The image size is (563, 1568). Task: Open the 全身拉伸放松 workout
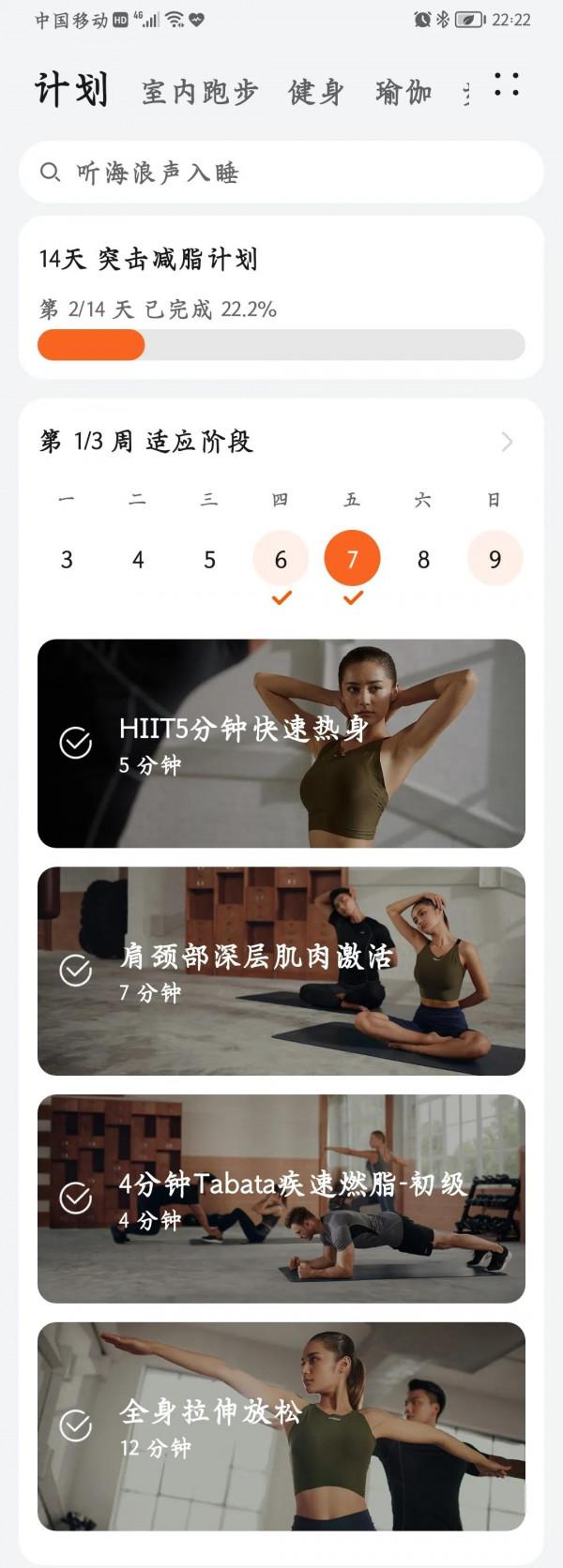point(281,1425)
